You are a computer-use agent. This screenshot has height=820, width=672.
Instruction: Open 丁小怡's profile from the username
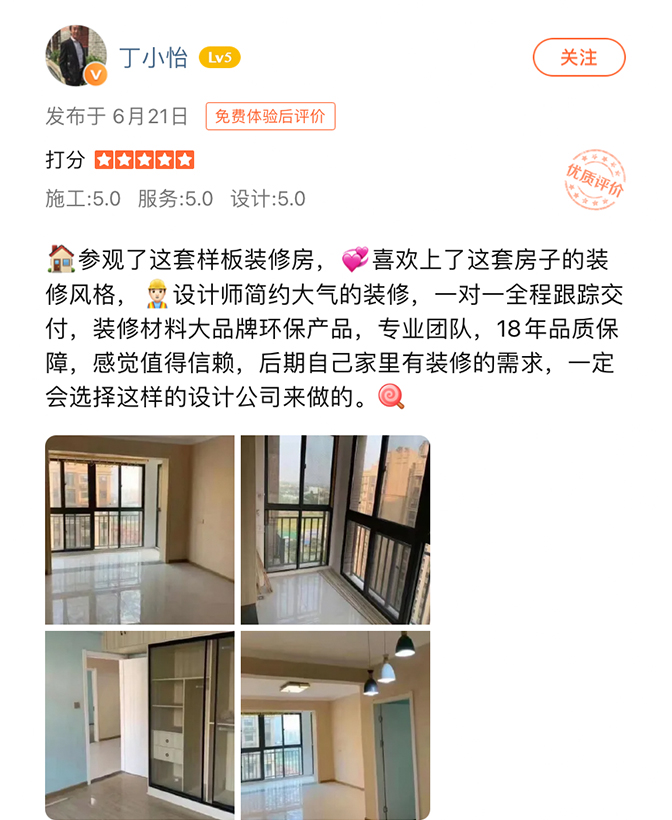point(154,57)
